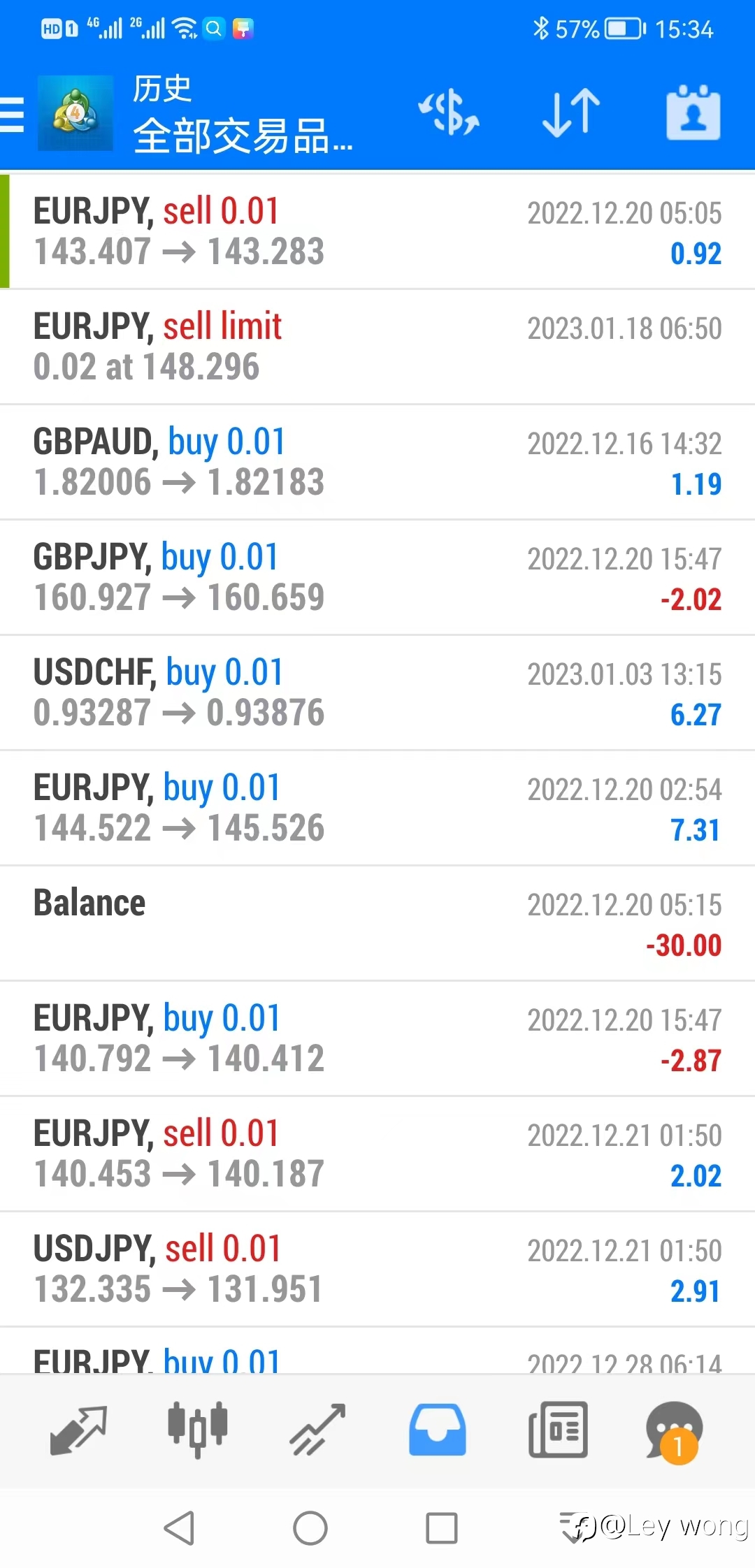Open the news tab
This screenshot has height=1568, width=755.
[x=558, y=1430]
